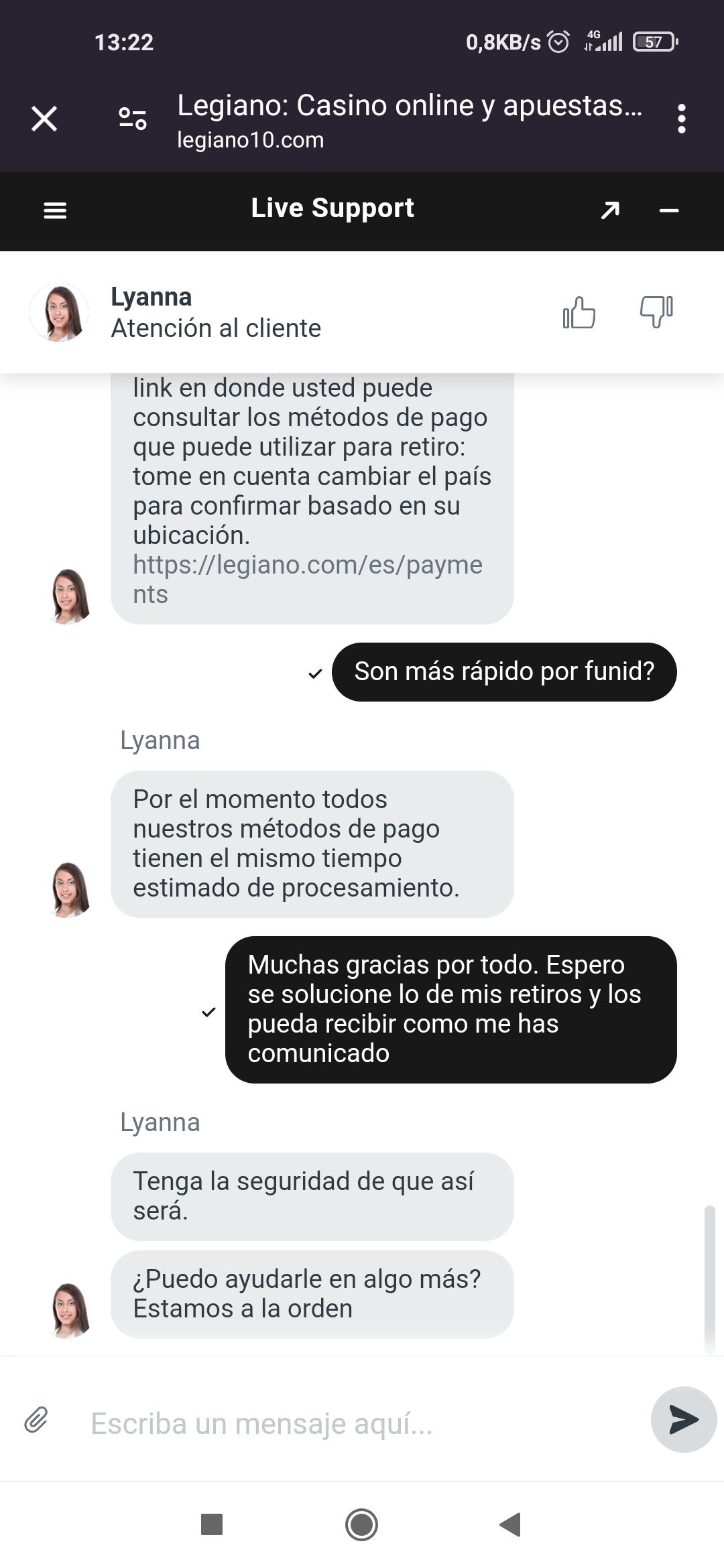The height and width of the screenshot is (1568, 724).
Task: Close the browser custom tab
Action: click(44, 119)
